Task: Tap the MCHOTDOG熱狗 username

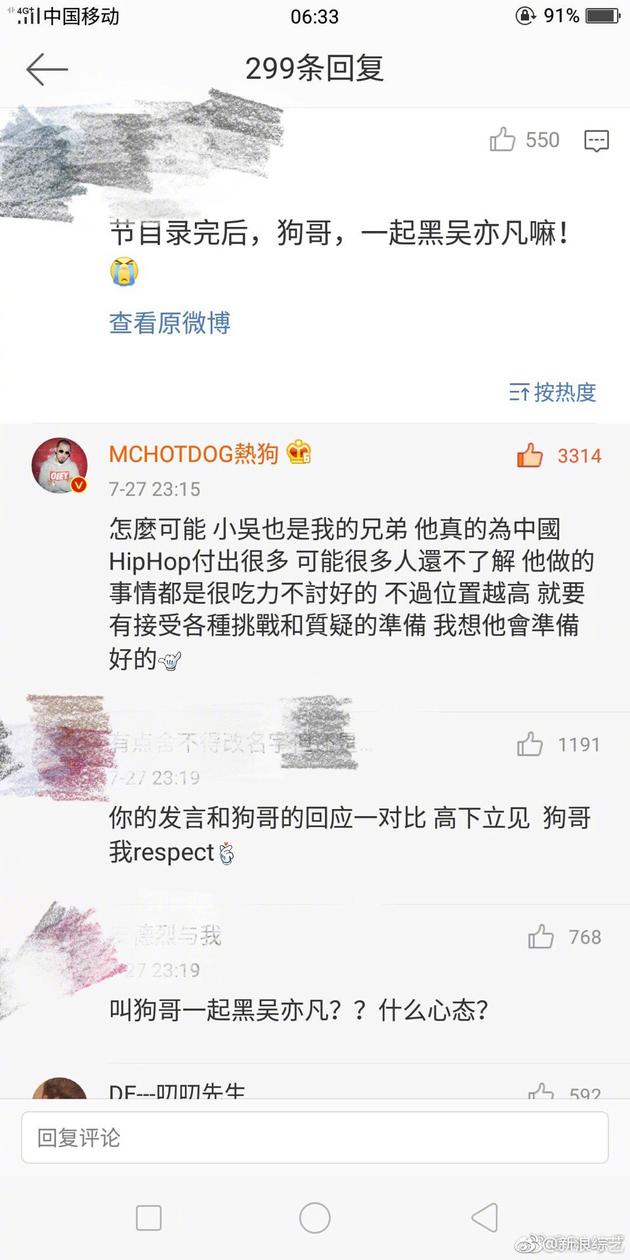Action: click(x=194, y=454)
